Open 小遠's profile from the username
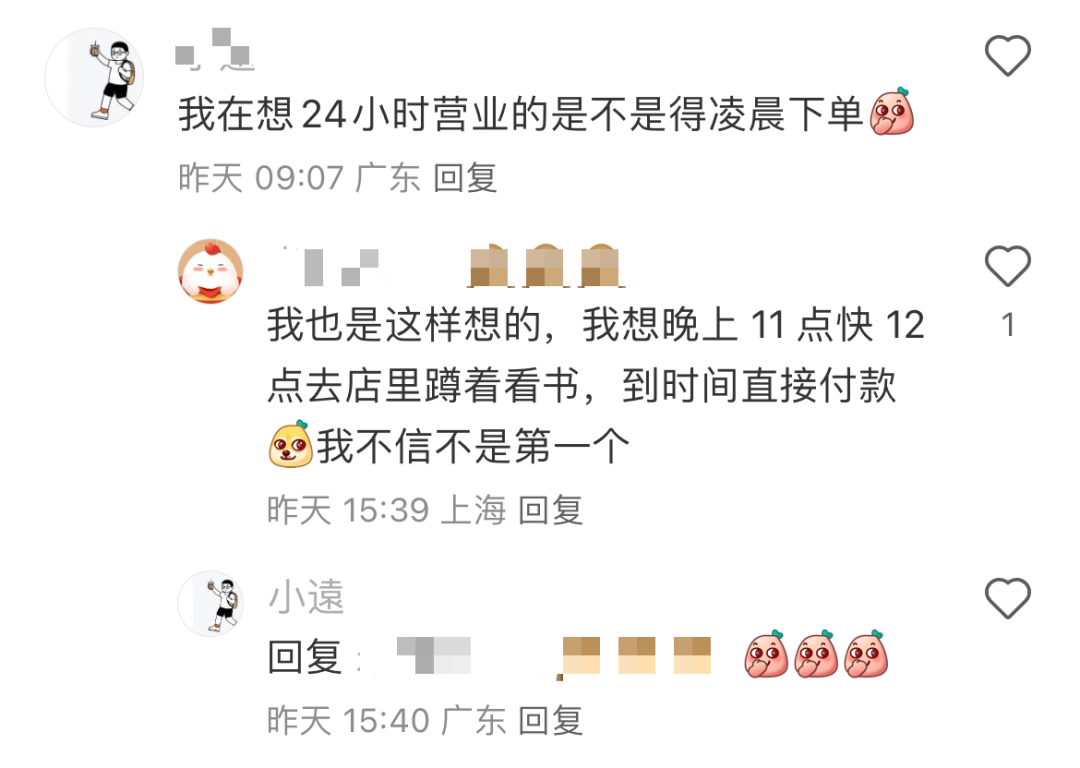Screen dimensions: 1080x768 (306, 598)
